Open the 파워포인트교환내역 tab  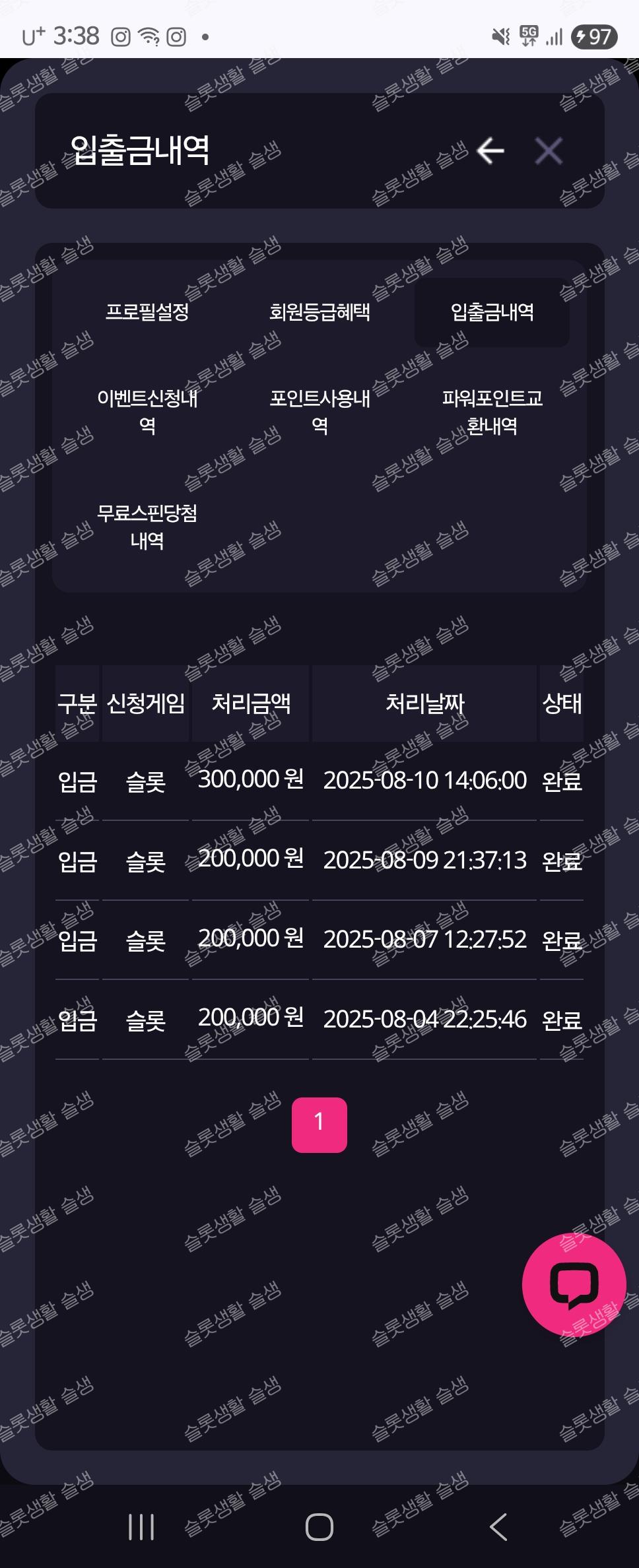492,412
